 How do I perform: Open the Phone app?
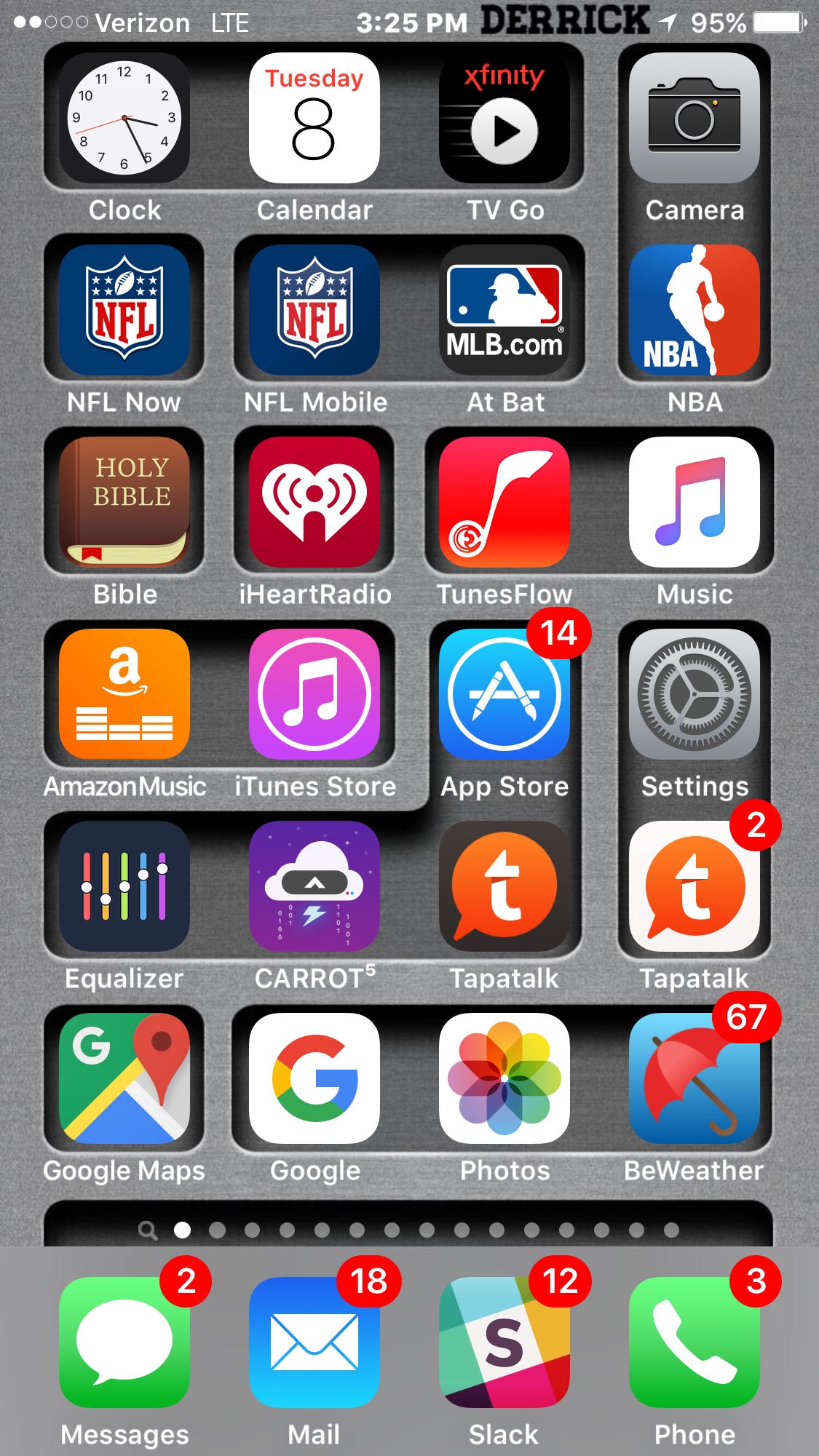pyautogui.click(x=694, y=1342)
